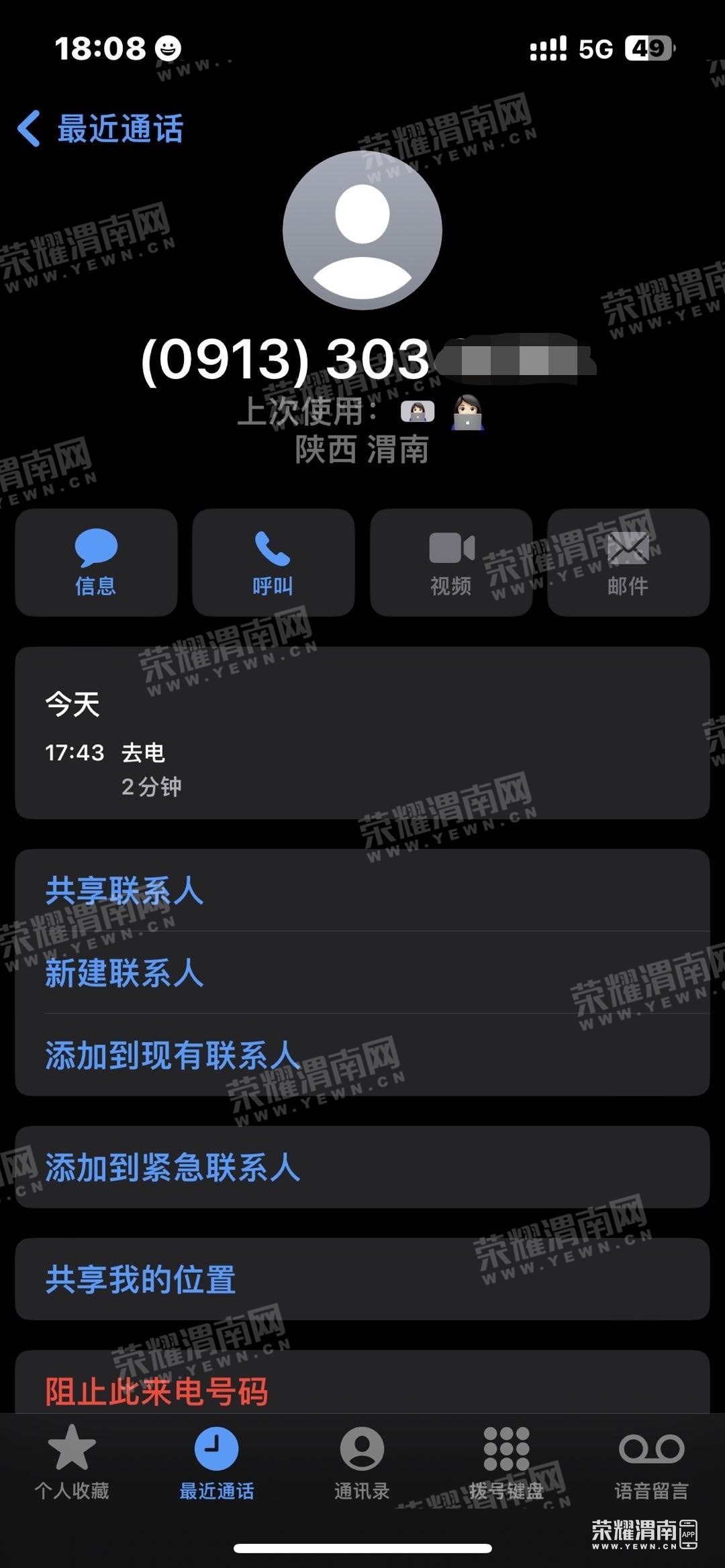
Task: Call the number with 呼叫 button
Action: [x=273, y=562]
